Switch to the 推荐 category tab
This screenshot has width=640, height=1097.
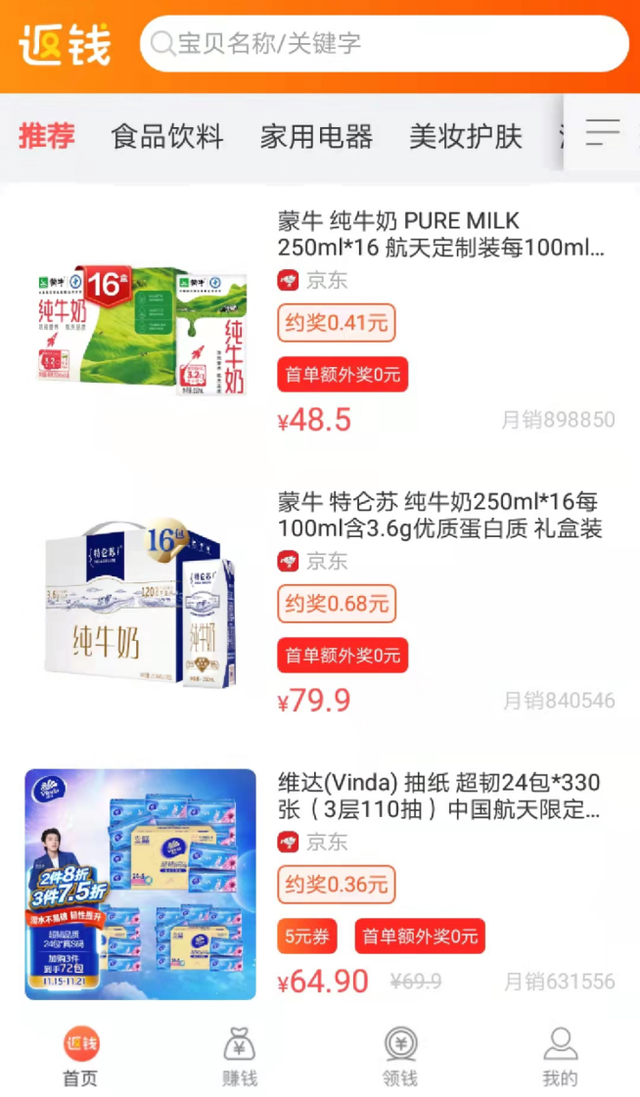click(x=46, y=135)
